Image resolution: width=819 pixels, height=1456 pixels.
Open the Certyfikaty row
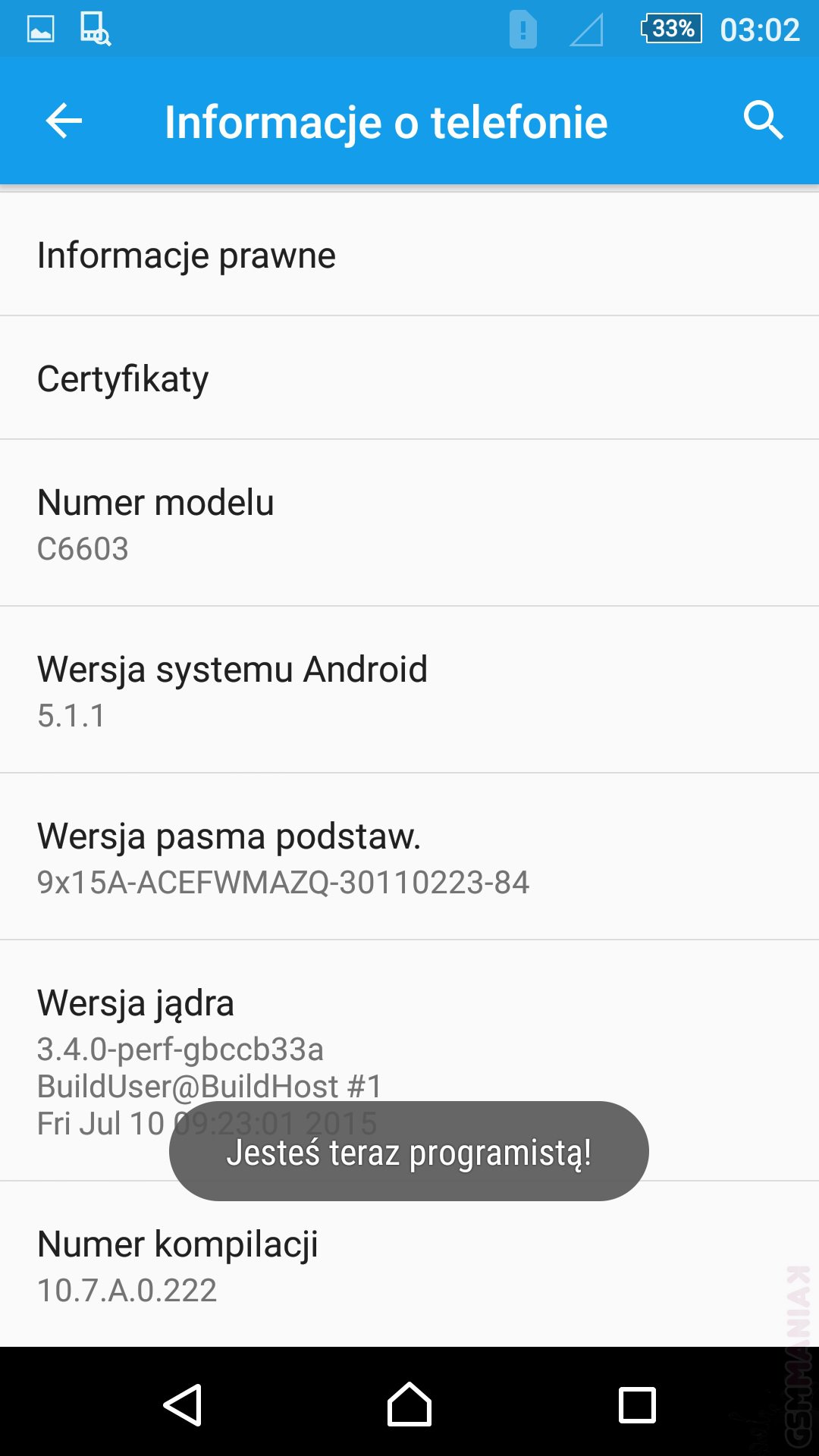[409, 378]
